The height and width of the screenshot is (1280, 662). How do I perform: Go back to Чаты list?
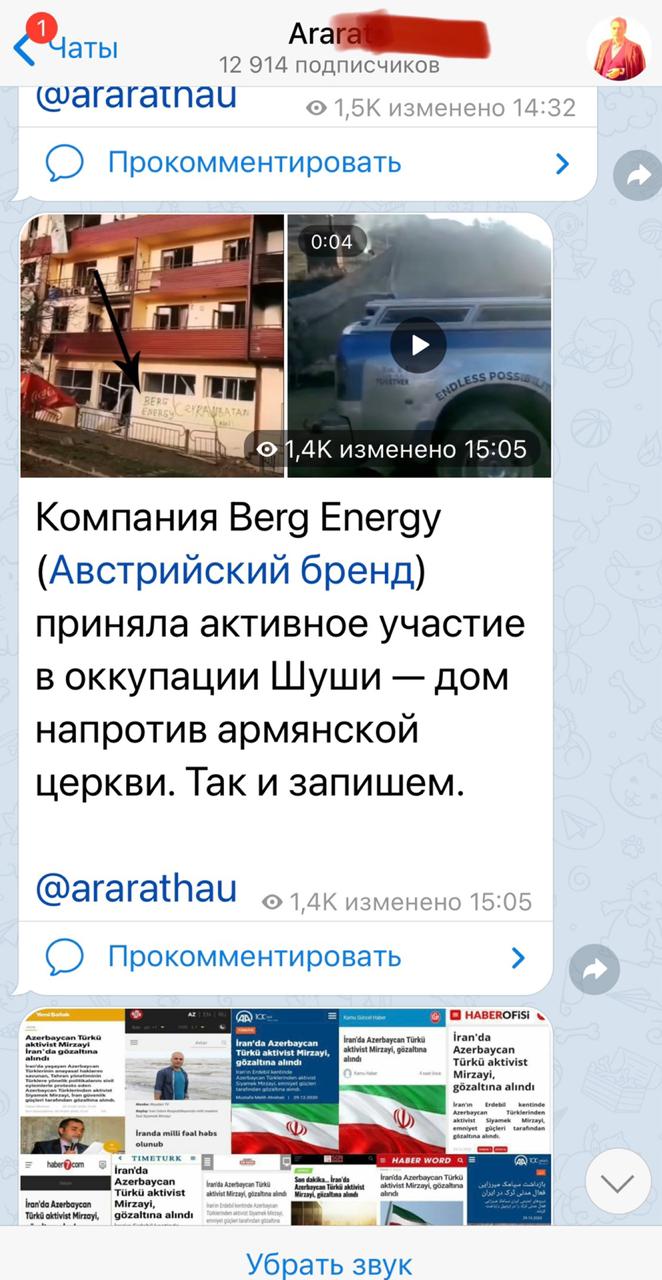point(66,46)
